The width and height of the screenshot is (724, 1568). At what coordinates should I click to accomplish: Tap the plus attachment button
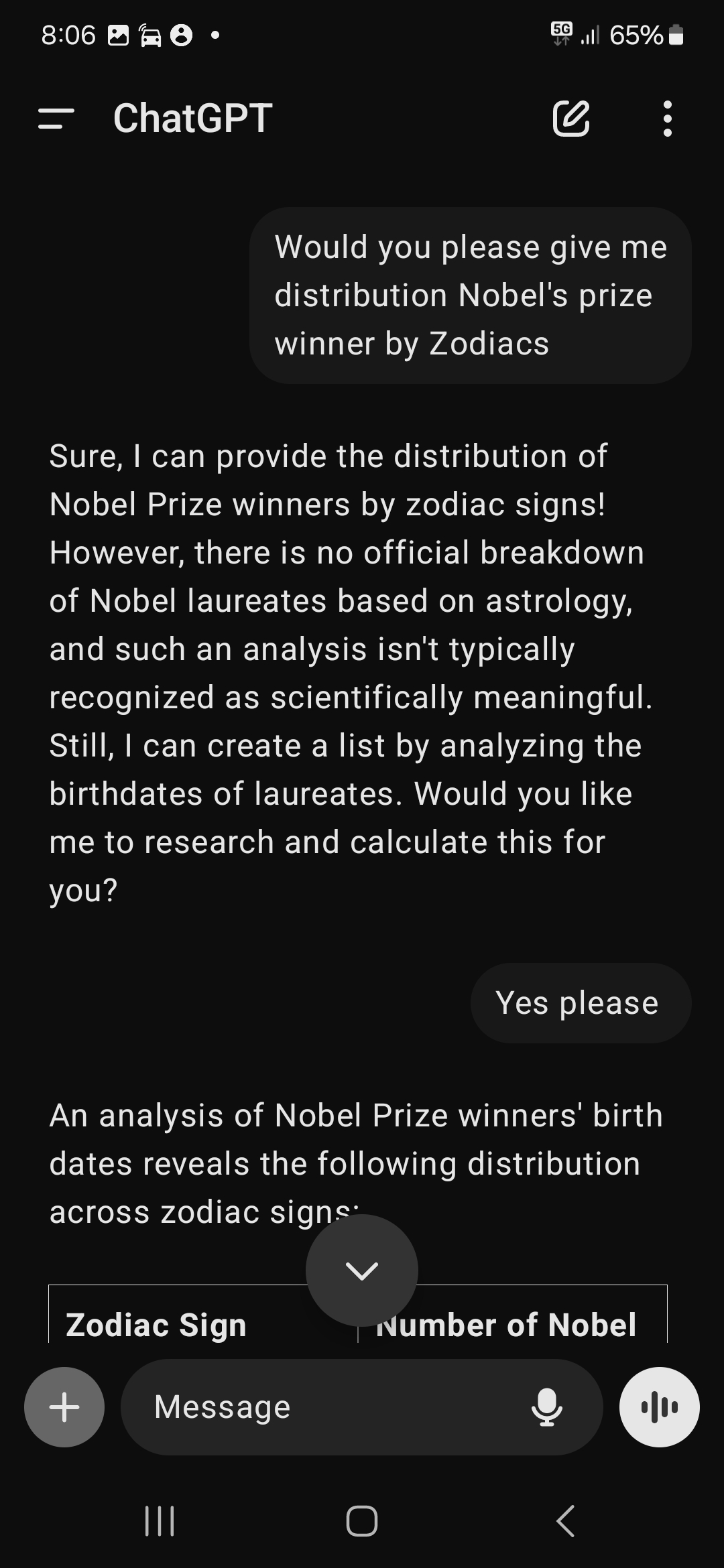64,1407
